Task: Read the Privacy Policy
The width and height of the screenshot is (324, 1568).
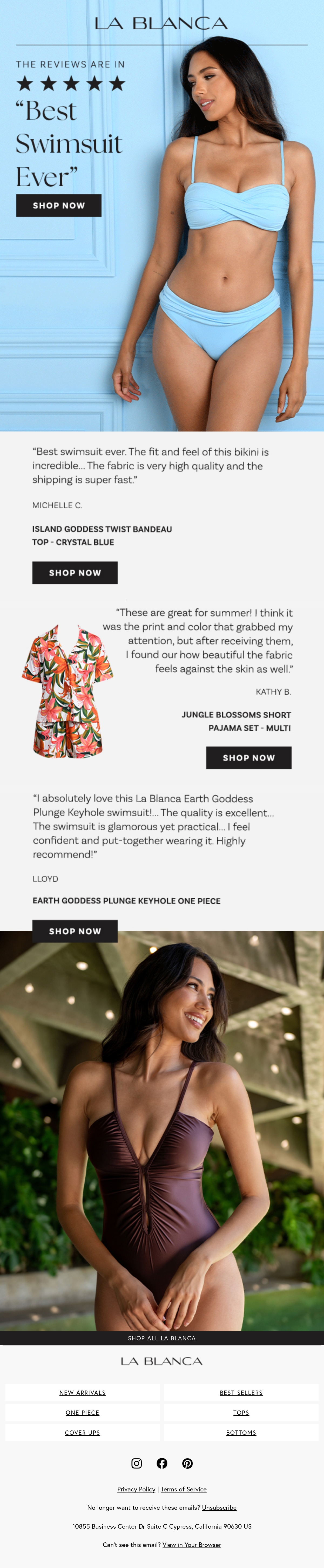Action: (136, 1490)
